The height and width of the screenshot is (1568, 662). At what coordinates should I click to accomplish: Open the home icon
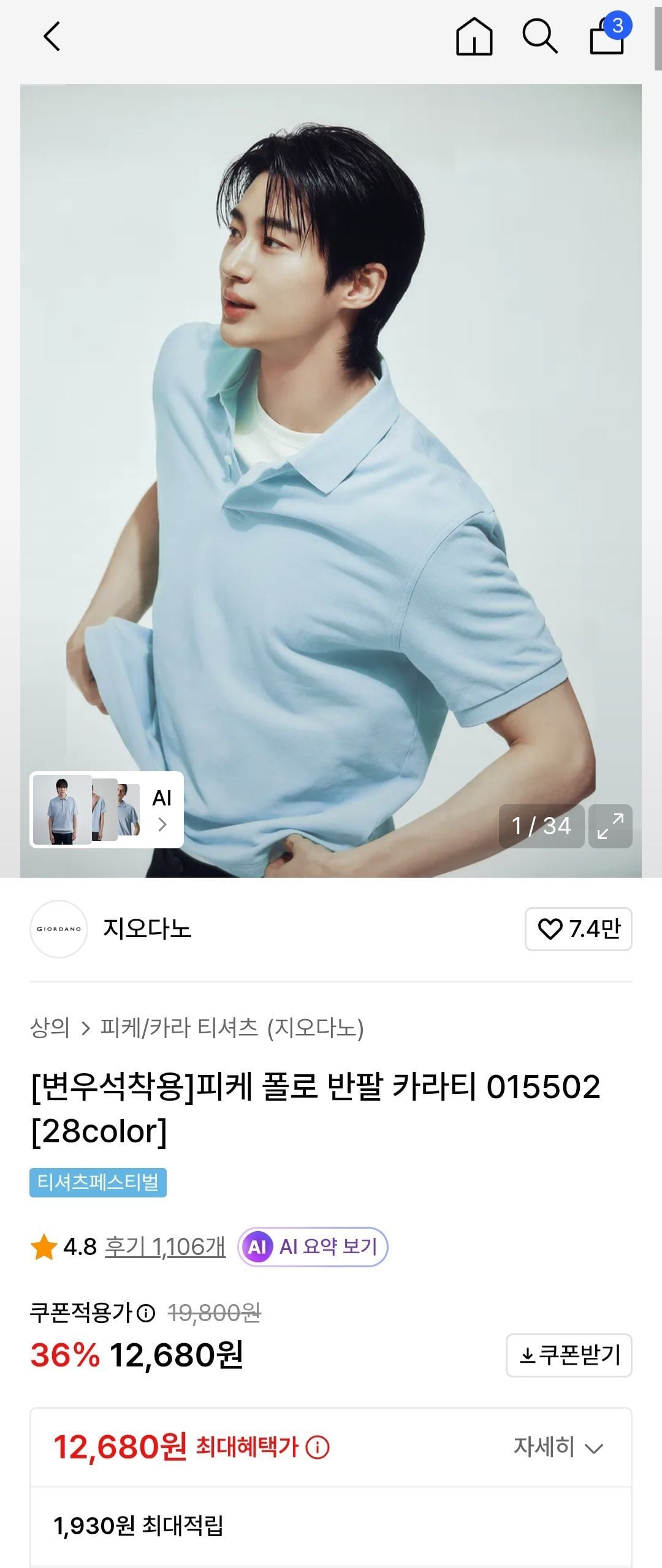tap(474, 36)
